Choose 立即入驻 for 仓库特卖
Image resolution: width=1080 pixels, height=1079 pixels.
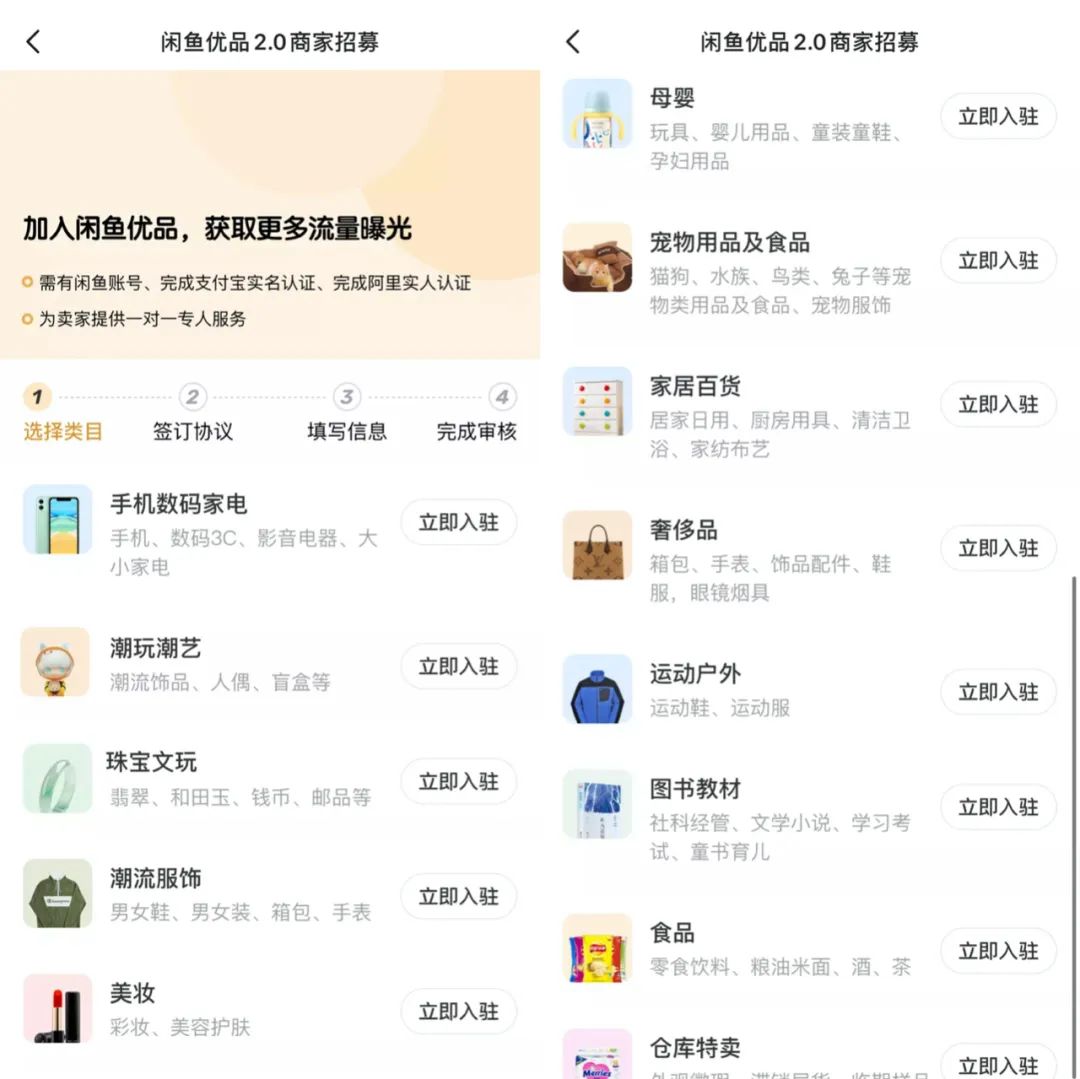[x=998, y=1064]
